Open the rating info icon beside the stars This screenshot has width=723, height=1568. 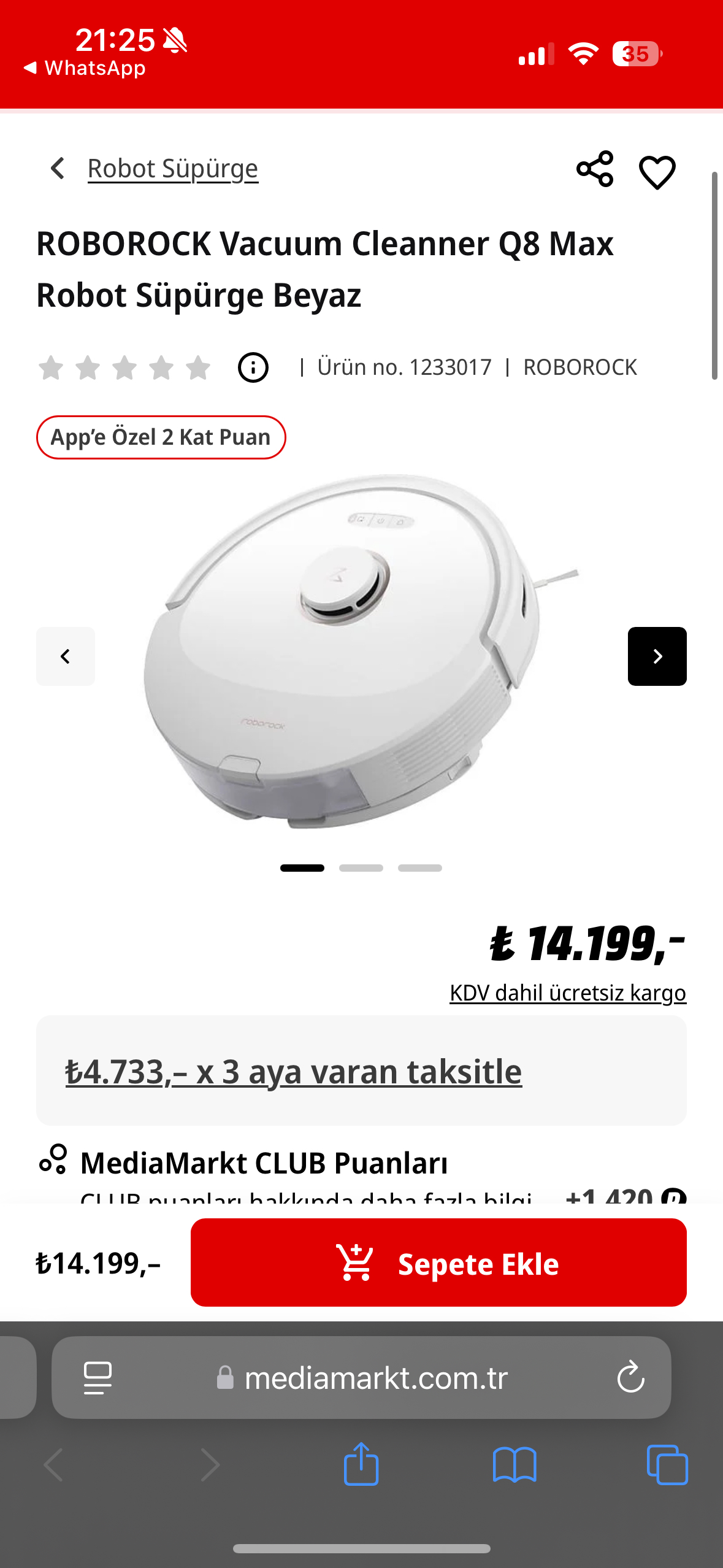pyautogui.click(x=253, y=367)
